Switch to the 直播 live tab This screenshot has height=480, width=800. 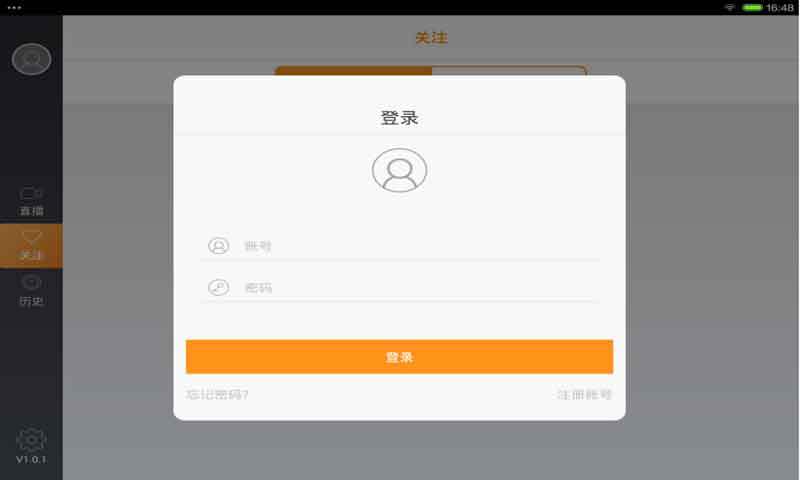click(31, 201)
